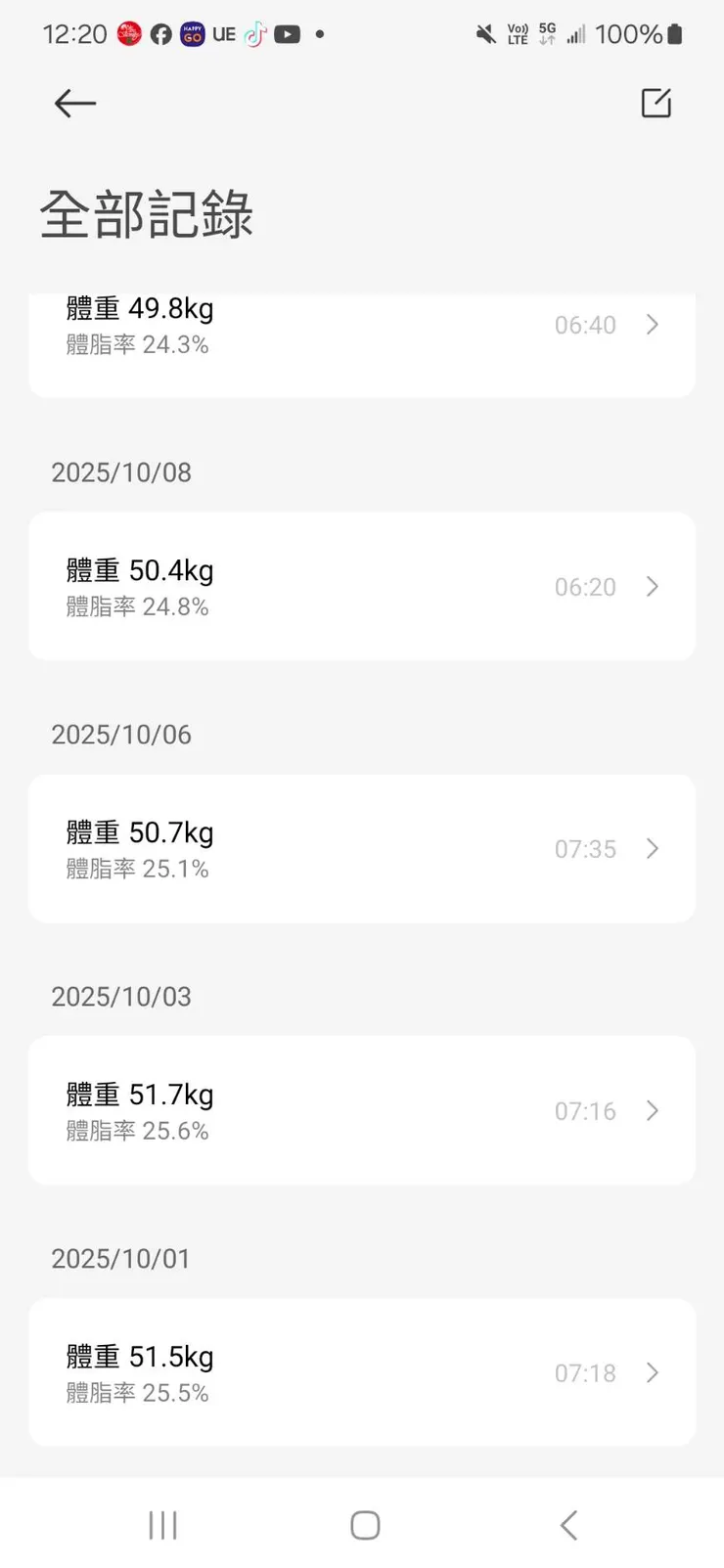The height and width of the screenshot is (1568, 724).
Task: Tap the Home button in navigation bar
Action: [363, 1523]
